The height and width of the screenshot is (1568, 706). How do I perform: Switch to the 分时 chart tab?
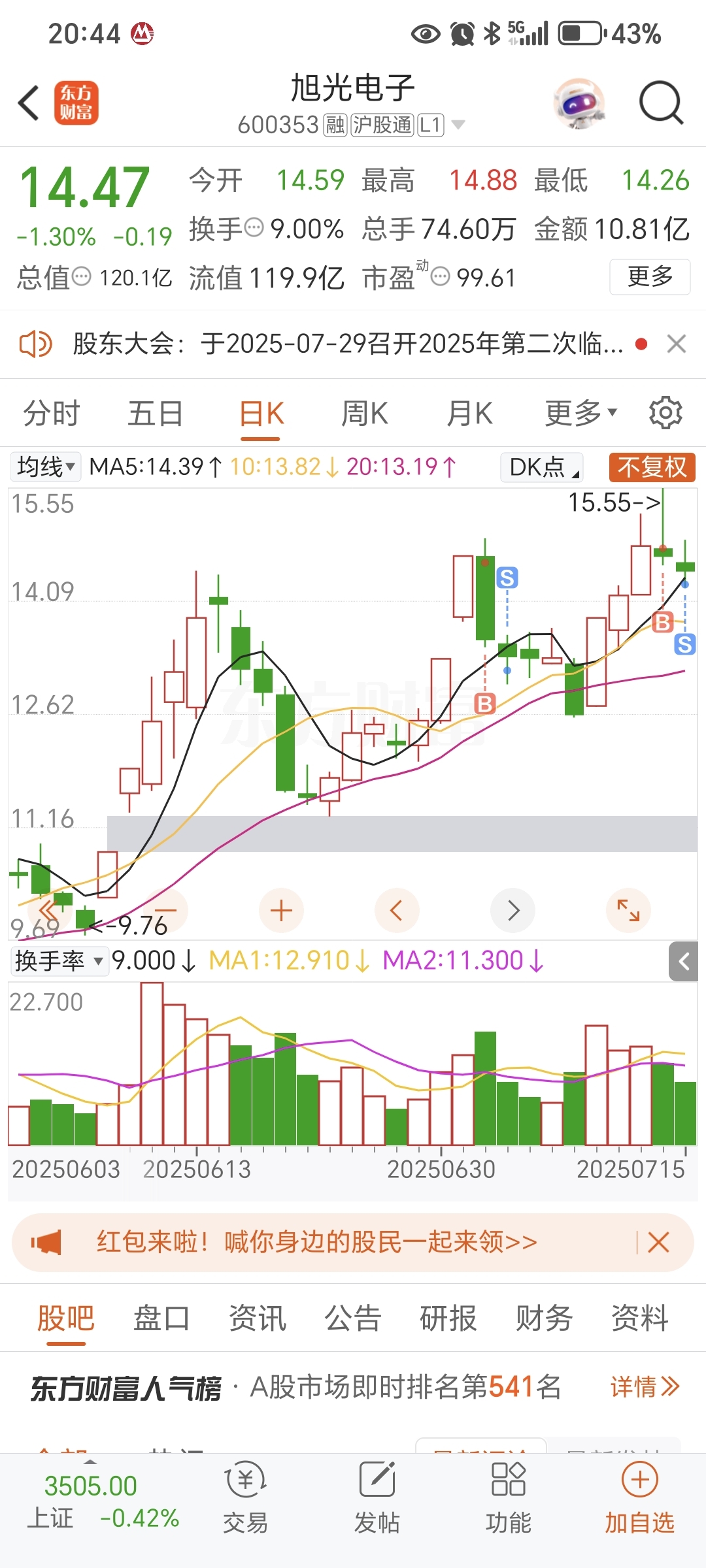coord(51,414)
